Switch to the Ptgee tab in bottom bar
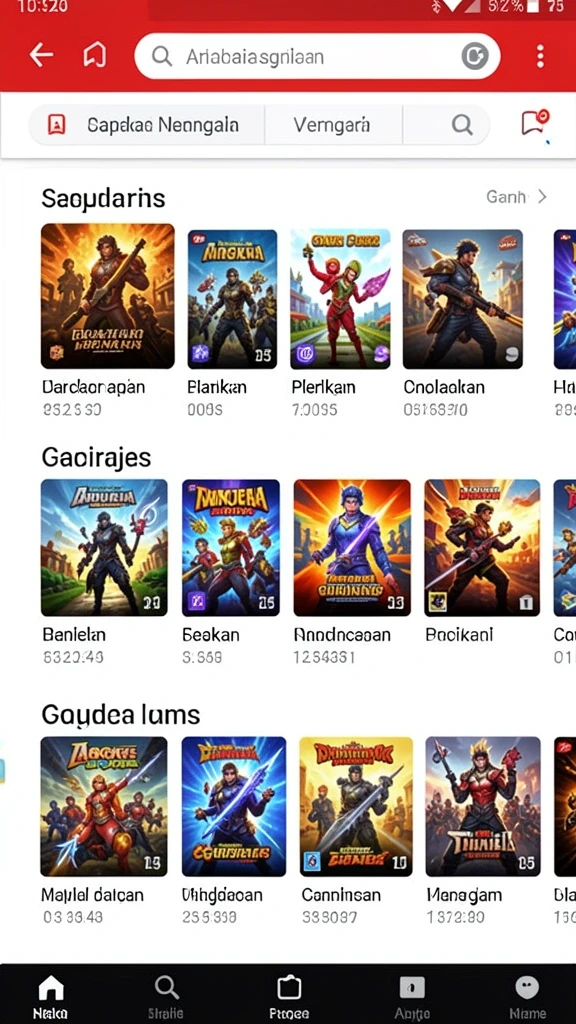The width and height of the screenshot is (576, 1024). (x=289, y=997)
